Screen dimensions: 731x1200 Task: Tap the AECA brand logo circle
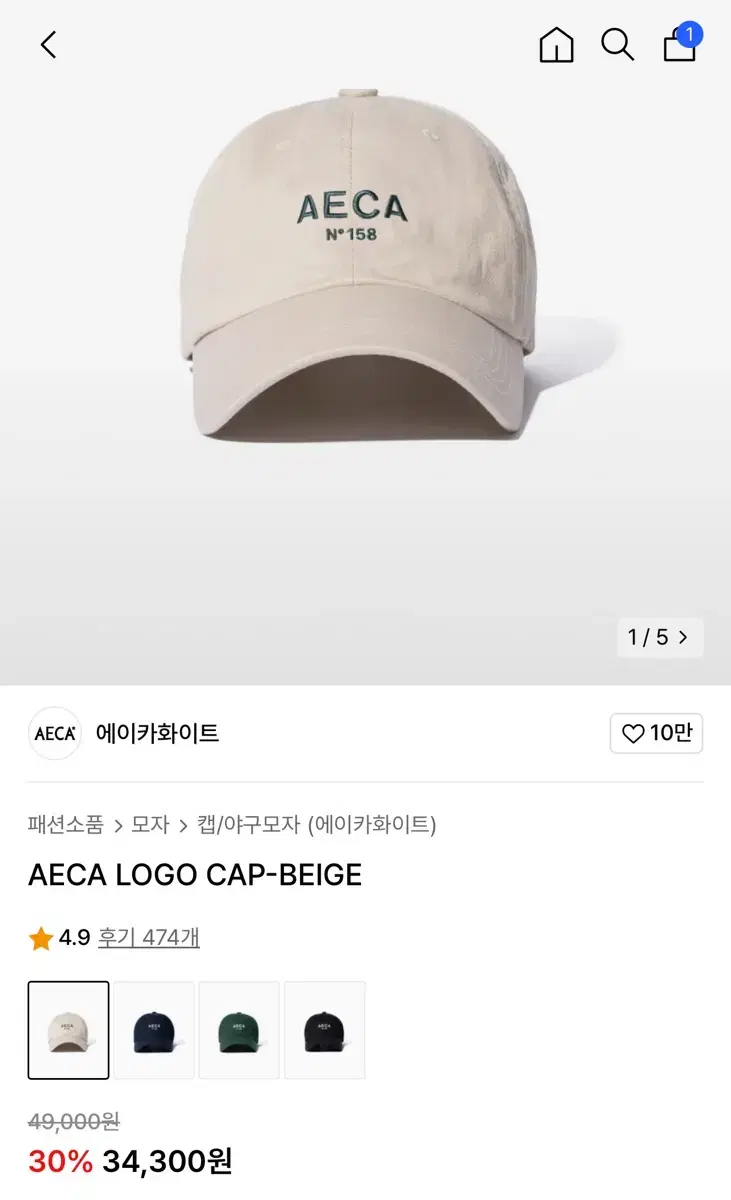[x=54, y=733]
